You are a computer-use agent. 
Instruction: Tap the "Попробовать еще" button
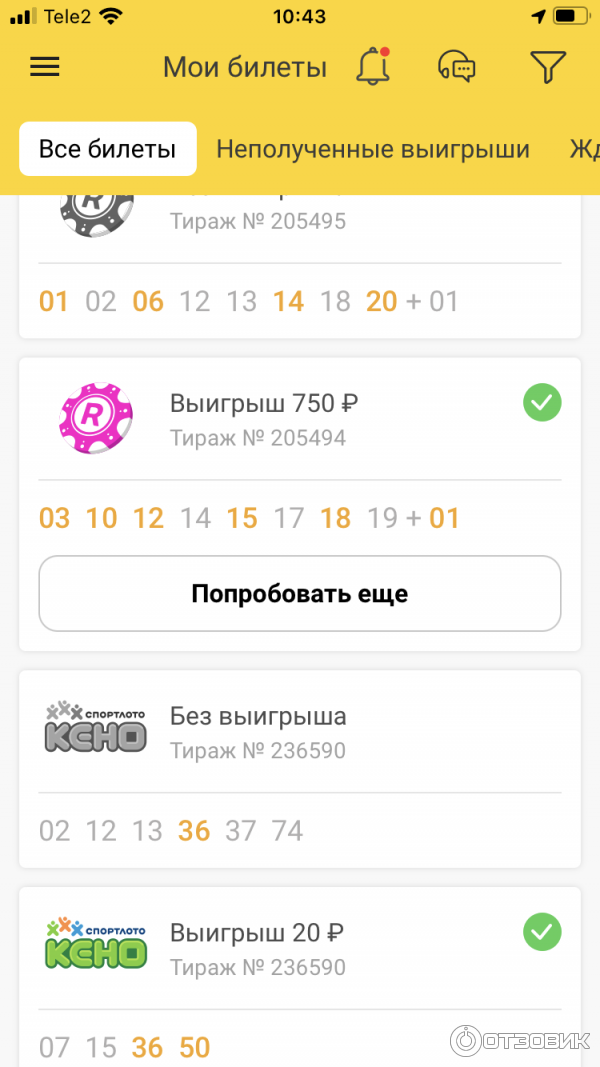pyautogui.click(x=300, y=594)
